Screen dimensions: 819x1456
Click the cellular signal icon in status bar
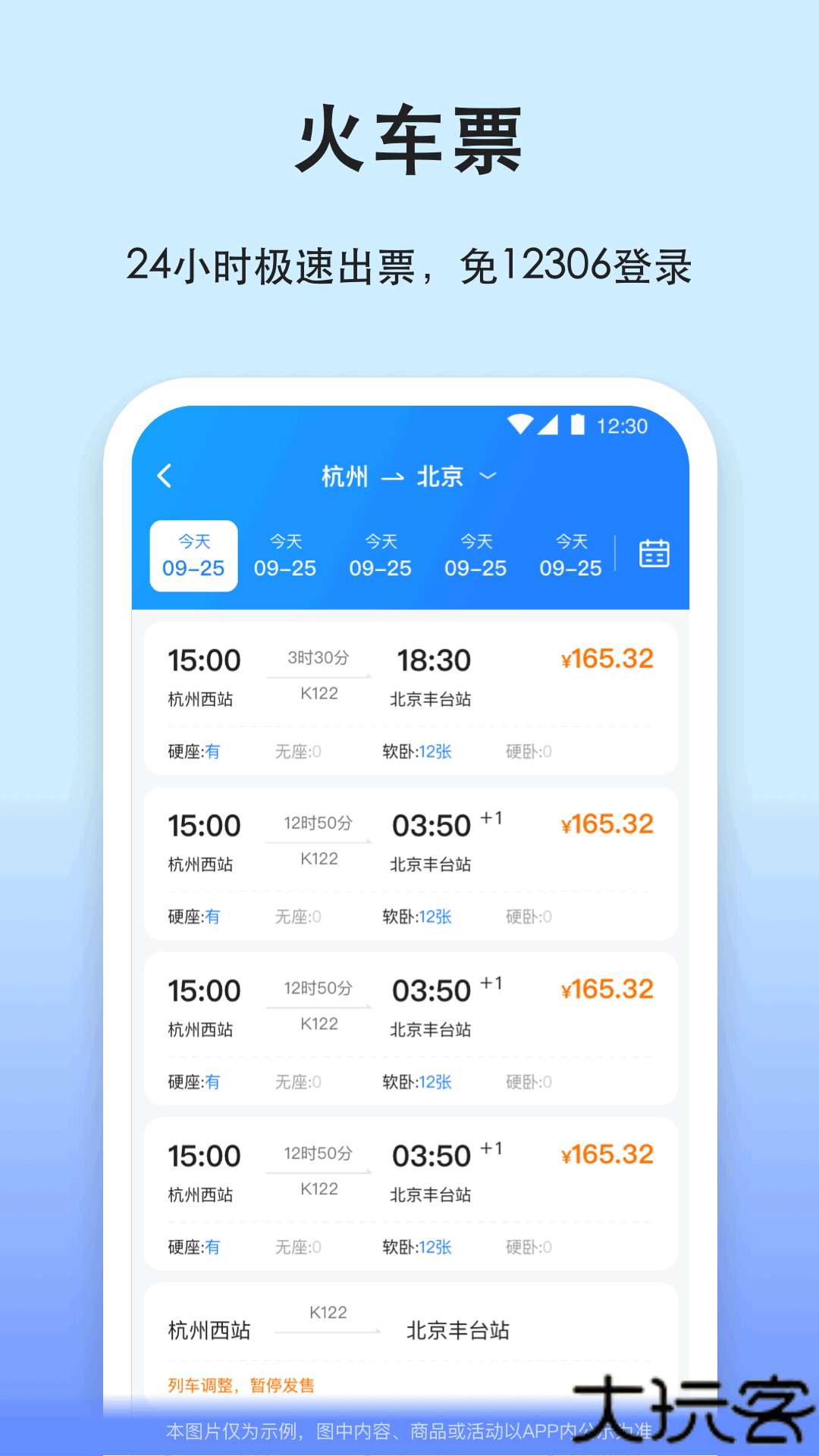(549, 426)
